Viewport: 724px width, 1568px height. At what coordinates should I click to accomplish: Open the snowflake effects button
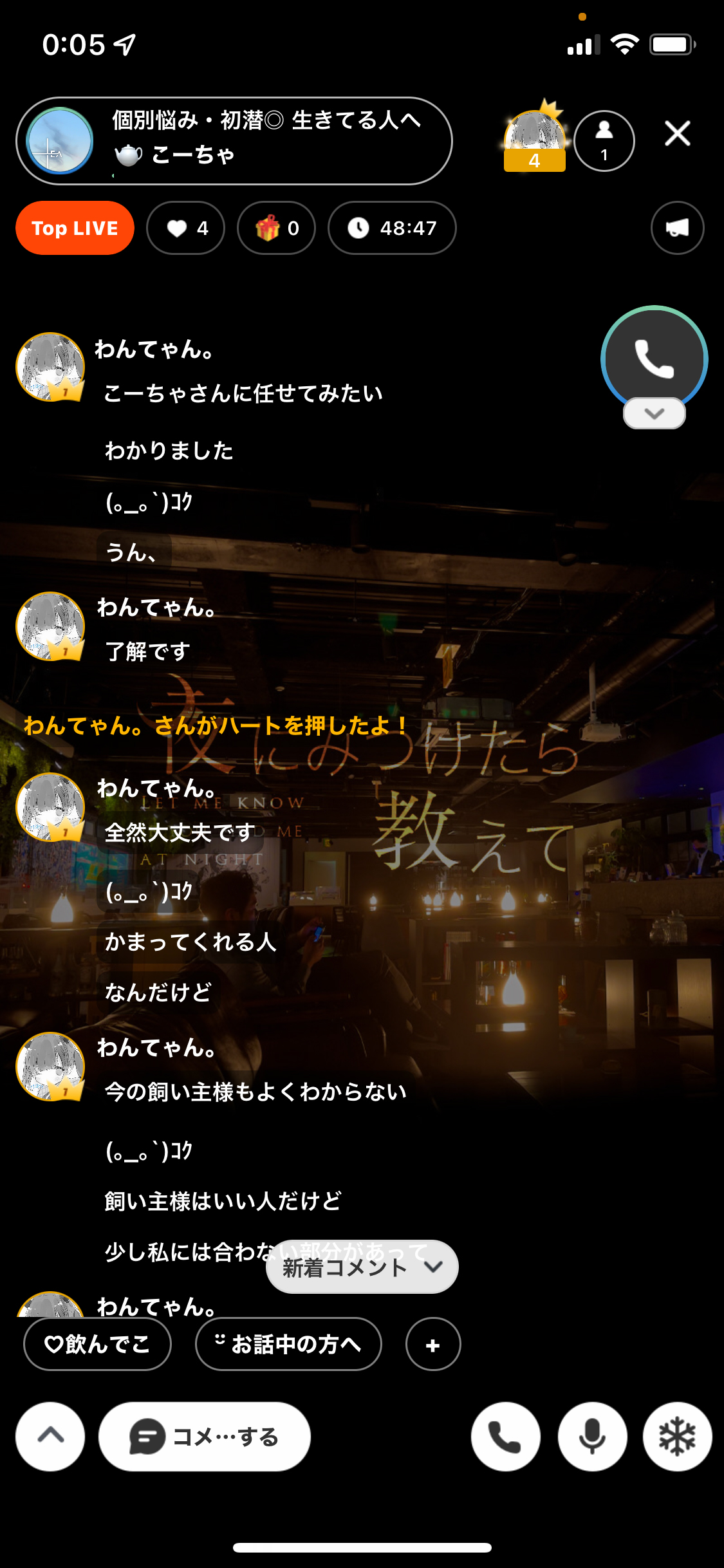(x=678, y=1436)
